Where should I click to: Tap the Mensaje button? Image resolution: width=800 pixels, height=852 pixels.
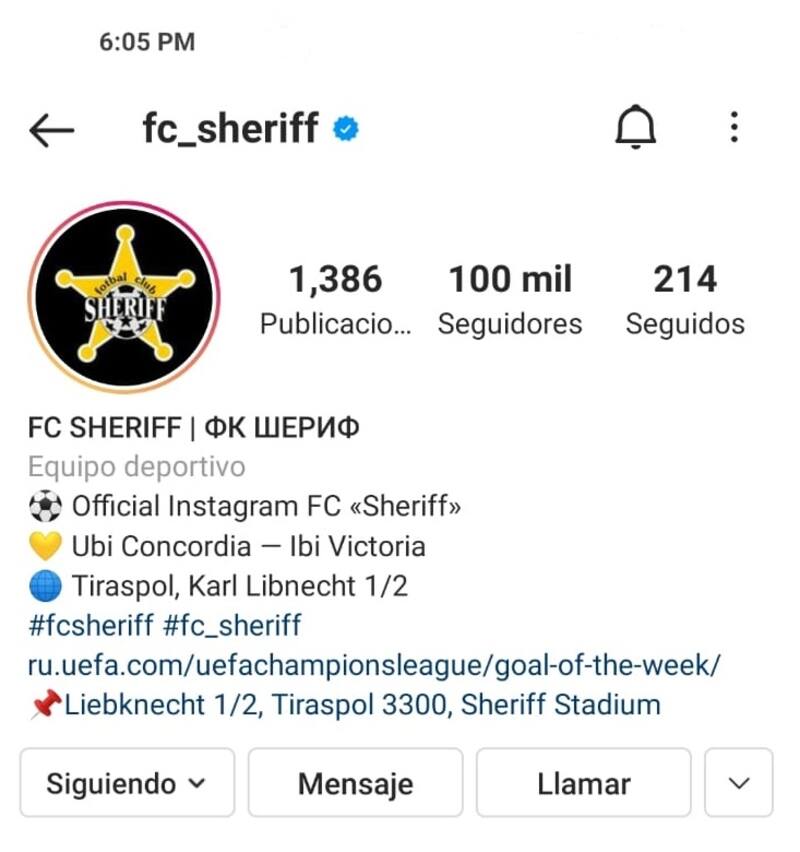click(355, 783)
